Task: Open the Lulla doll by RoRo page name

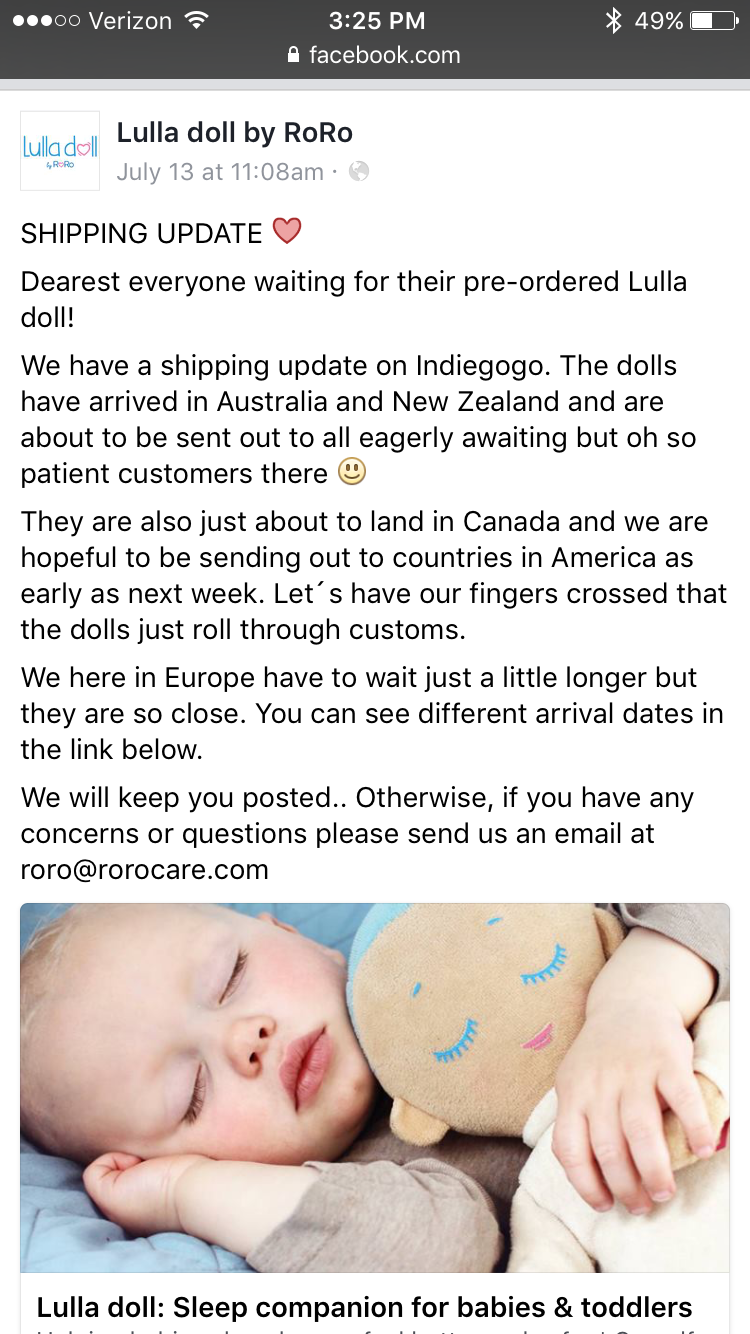Action: 234,132
